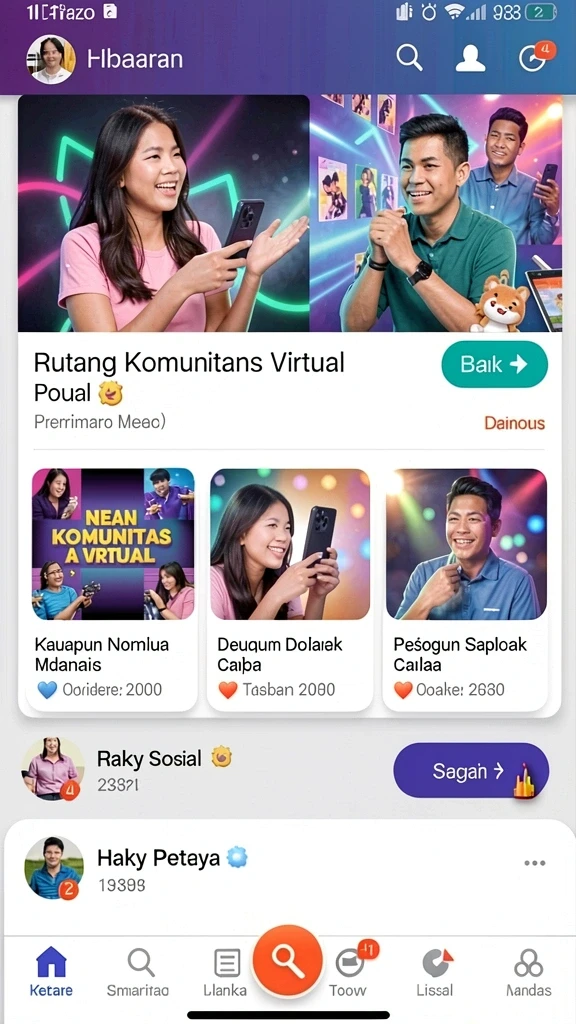
Task: Switch to the Smaritao tab
Action: [x=138, y=972]
